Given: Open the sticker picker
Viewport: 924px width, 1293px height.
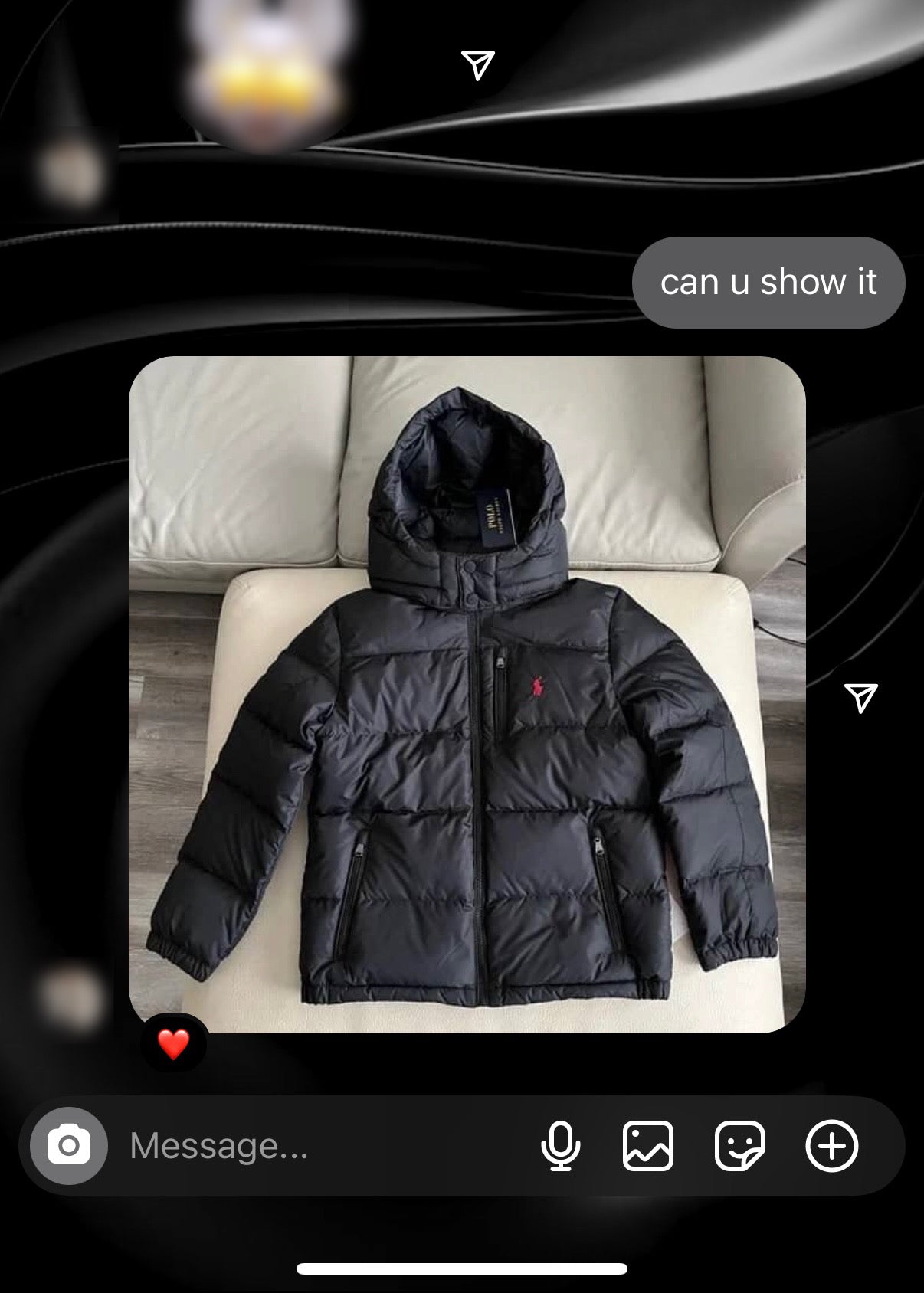Looking at the screenshot, I should click(x=739, y=1146).
